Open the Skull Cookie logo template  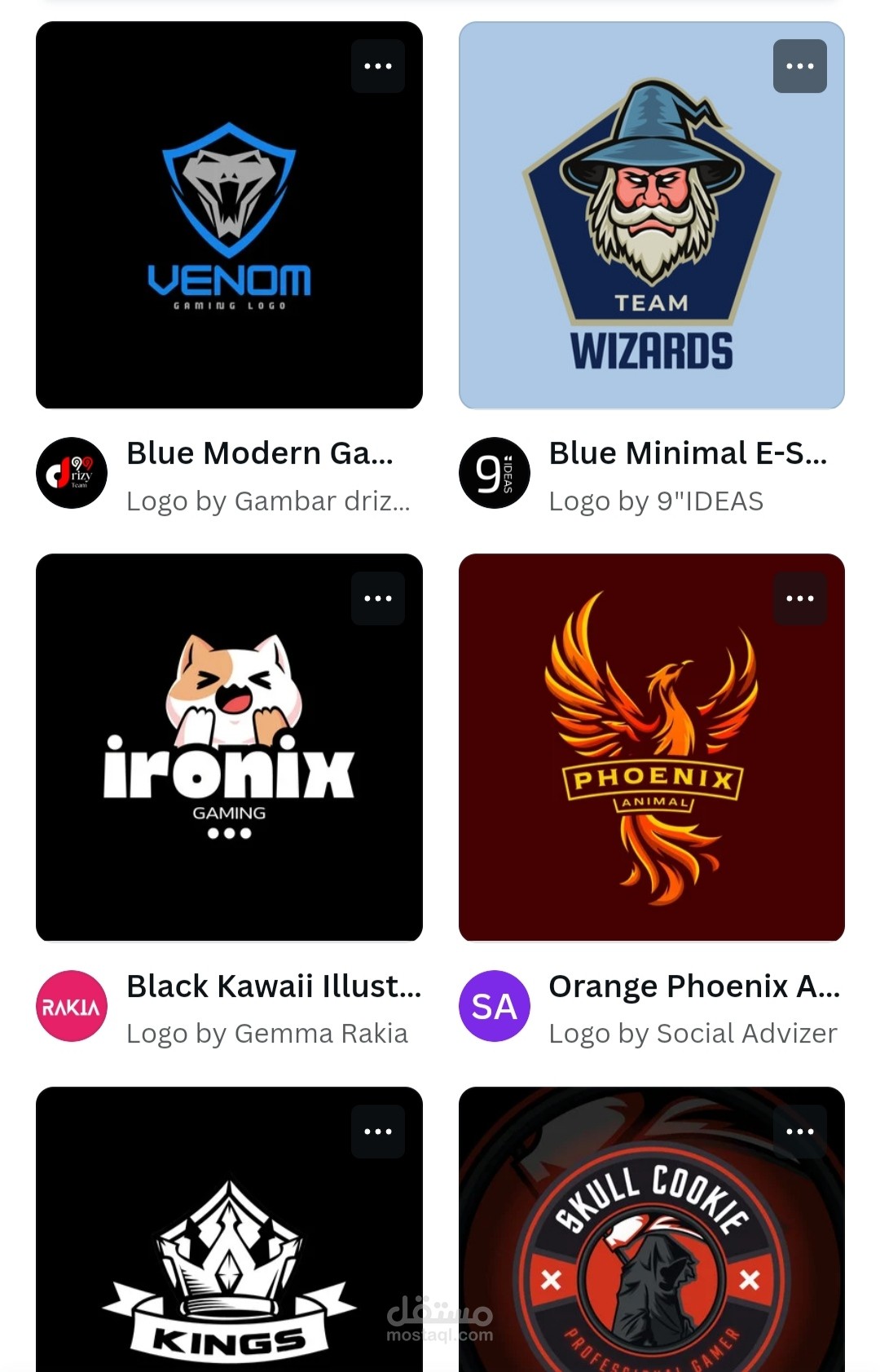pos(652,1229)
